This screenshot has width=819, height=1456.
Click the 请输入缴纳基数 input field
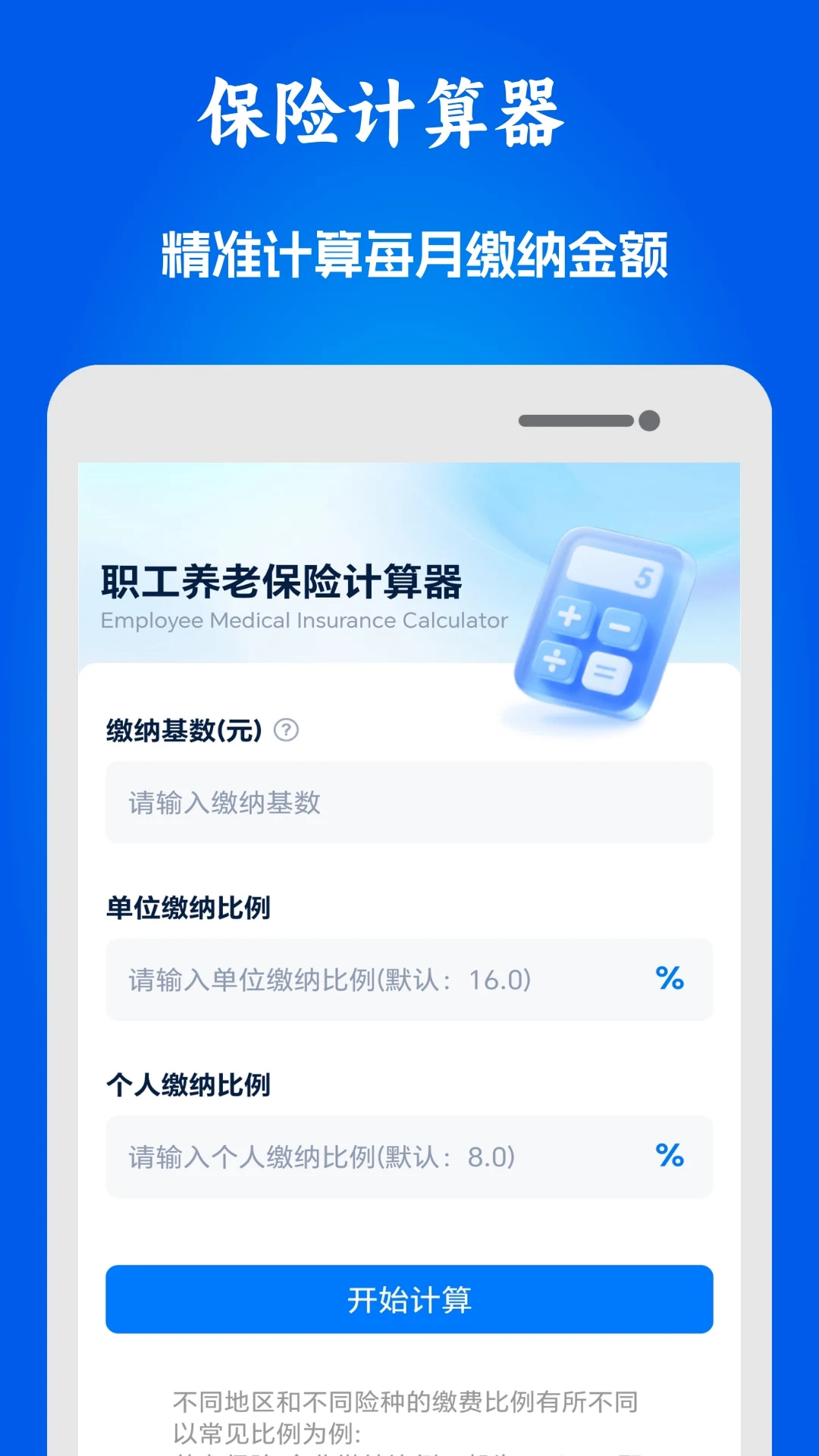409,802
